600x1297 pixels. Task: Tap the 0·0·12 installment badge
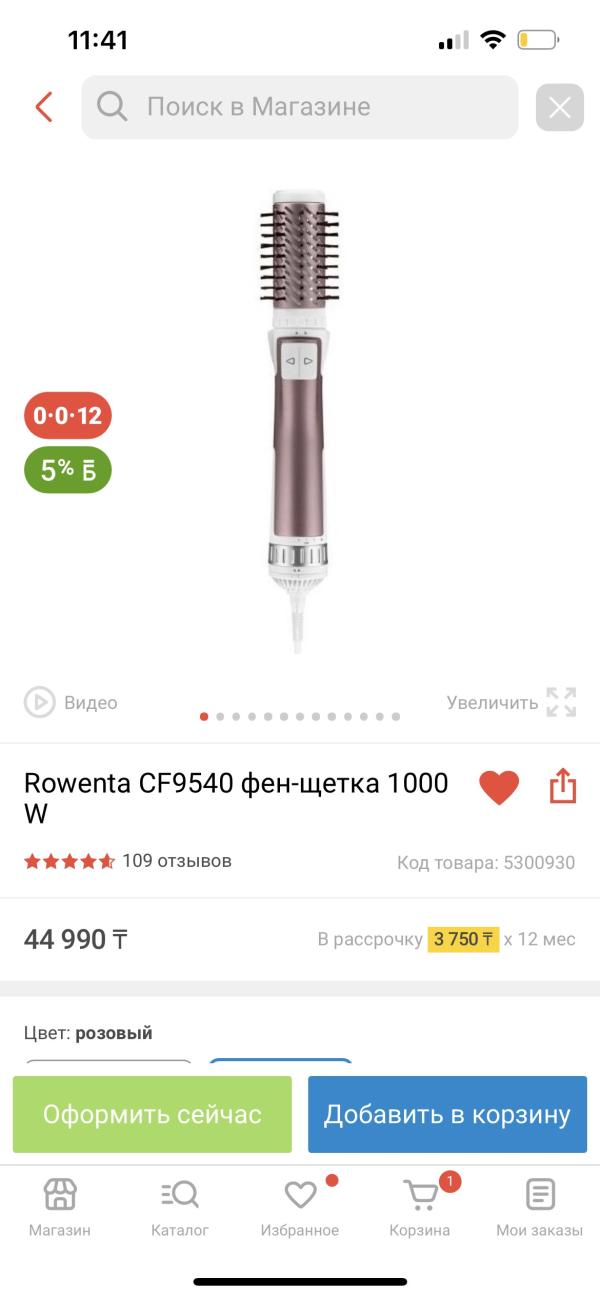tap(68, 415)
